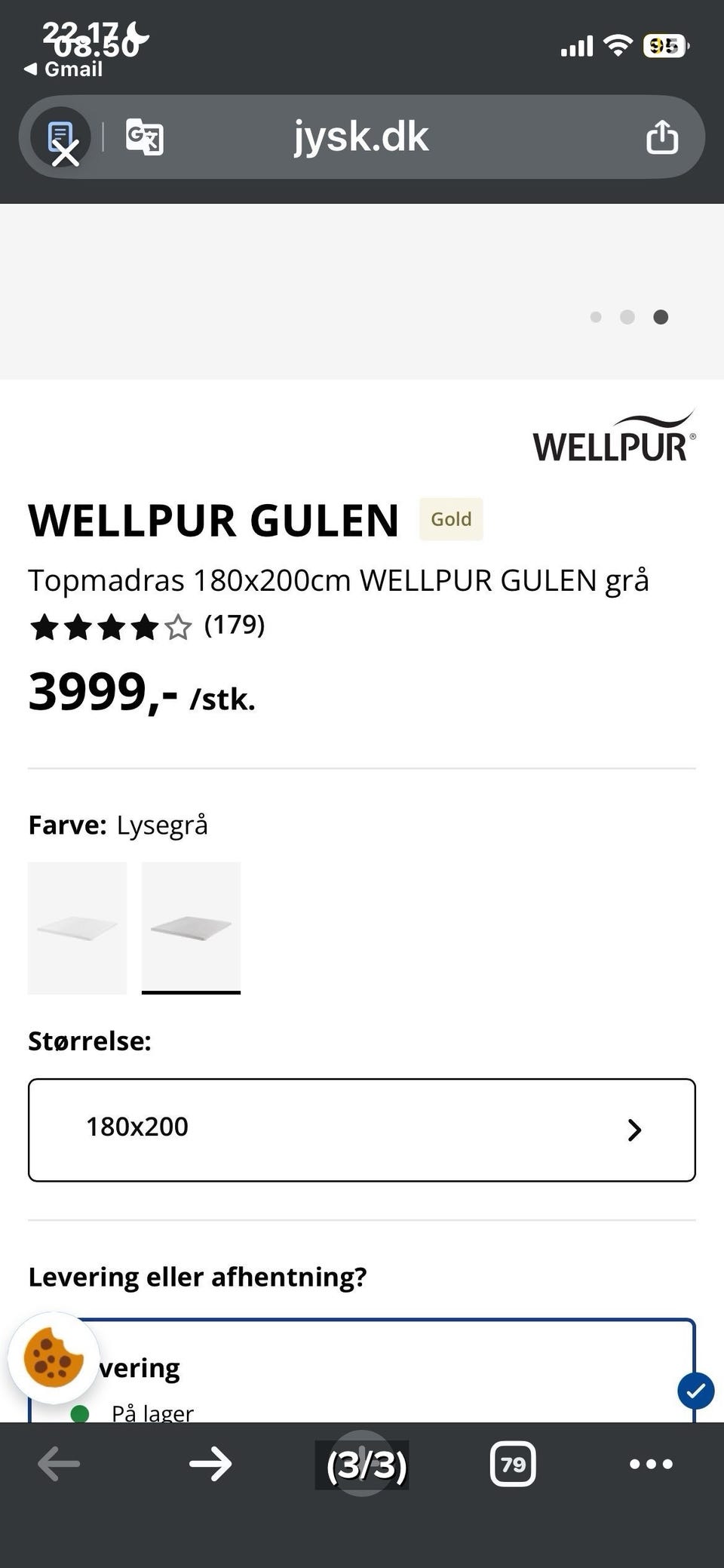724x1568 pixels.
Task: Open the 179 reviews rating link
Action: [x=235, y=626]
